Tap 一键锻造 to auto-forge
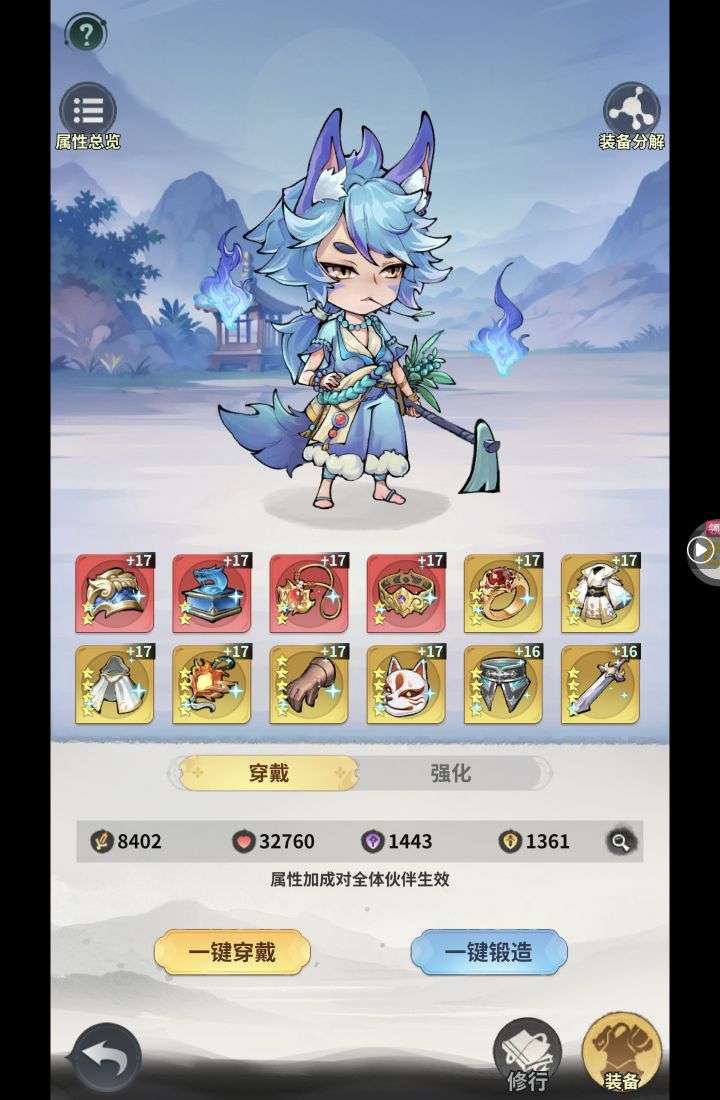The image size is (720, 1100). (489, 952)
